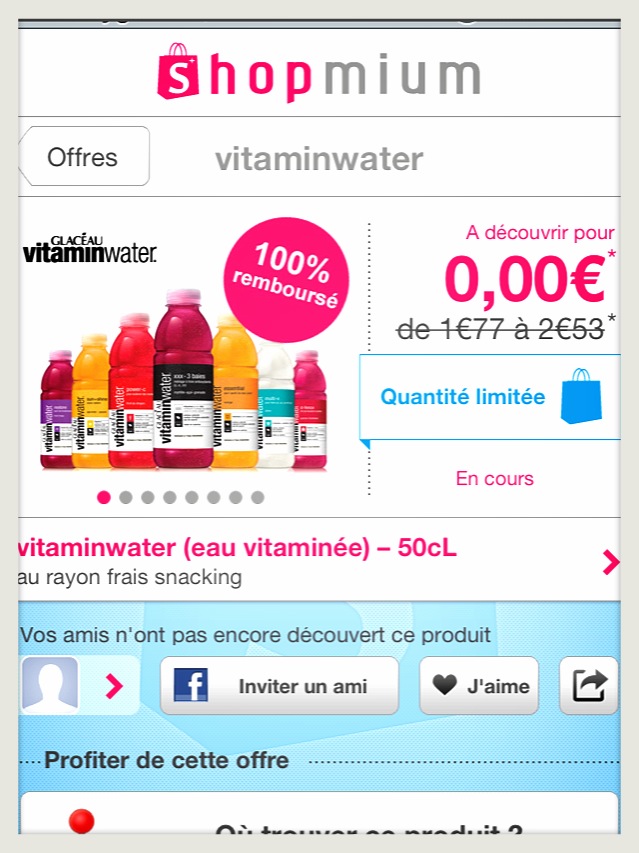Go back to Offres
This screenshot has width=639, height=853.
click(85, 157)
